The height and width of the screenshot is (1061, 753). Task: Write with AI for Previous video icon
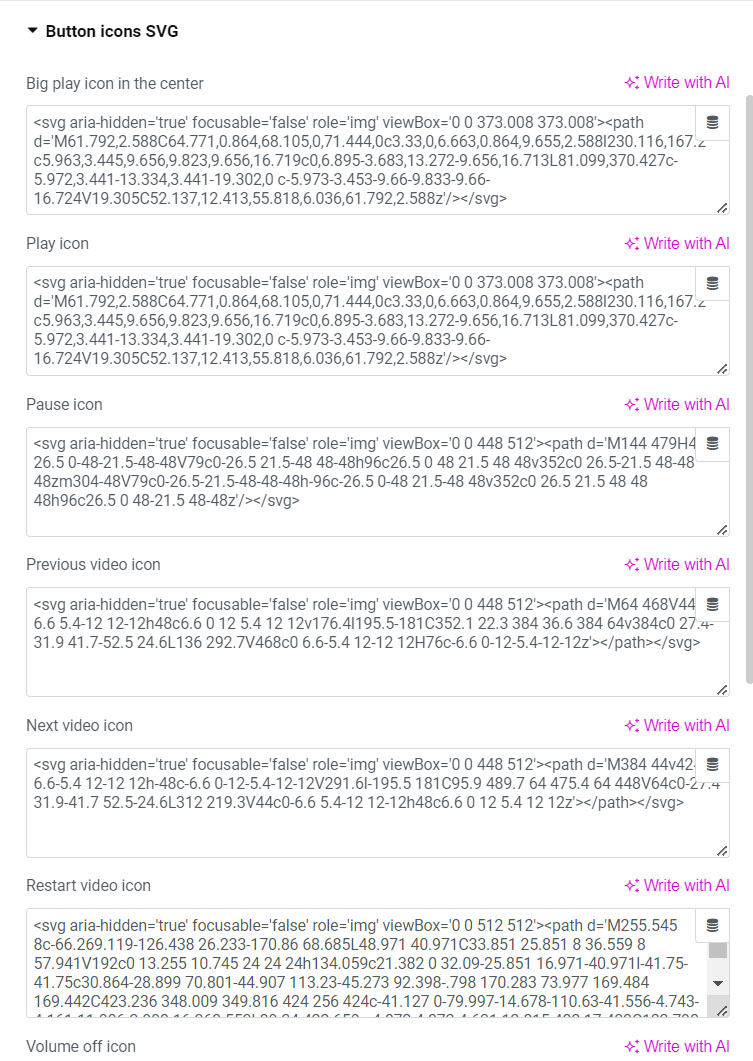677,564
